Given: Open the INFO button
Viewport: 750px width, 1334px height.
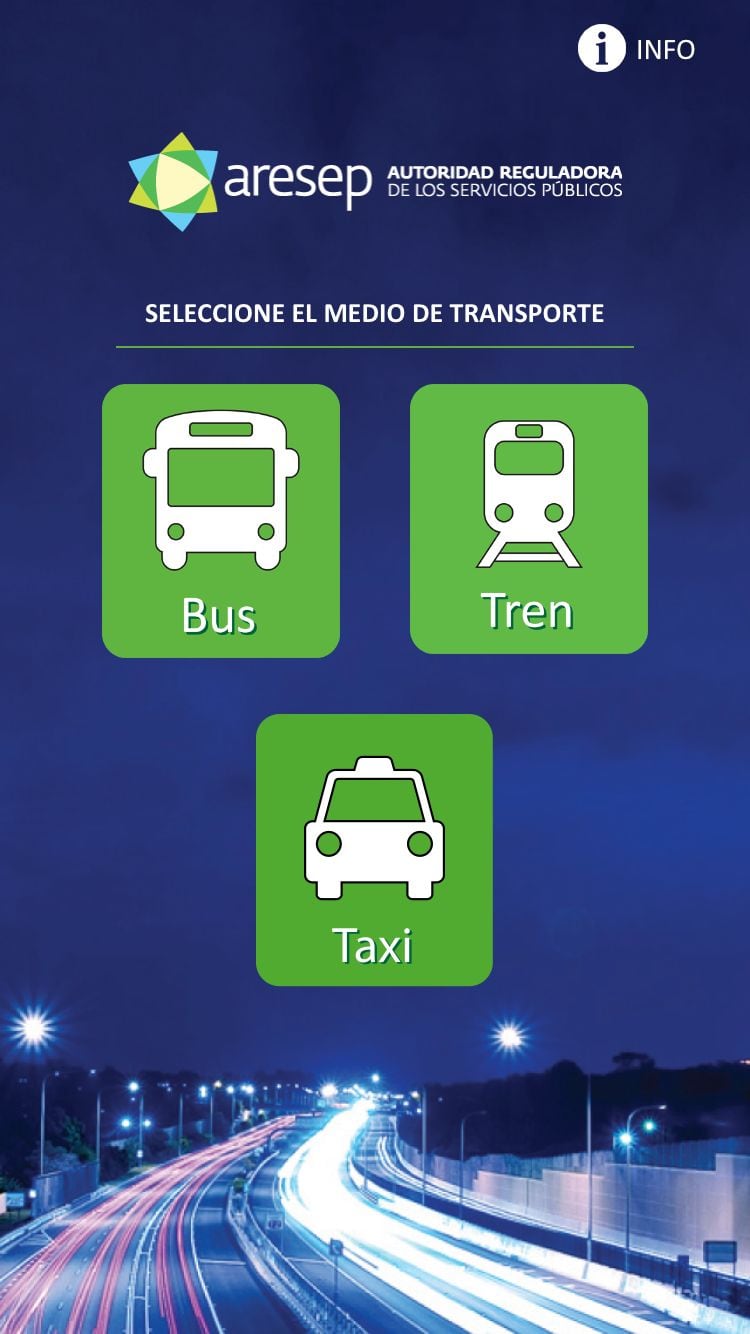Looking at the screenshot, I should click(x=636, y=49).
